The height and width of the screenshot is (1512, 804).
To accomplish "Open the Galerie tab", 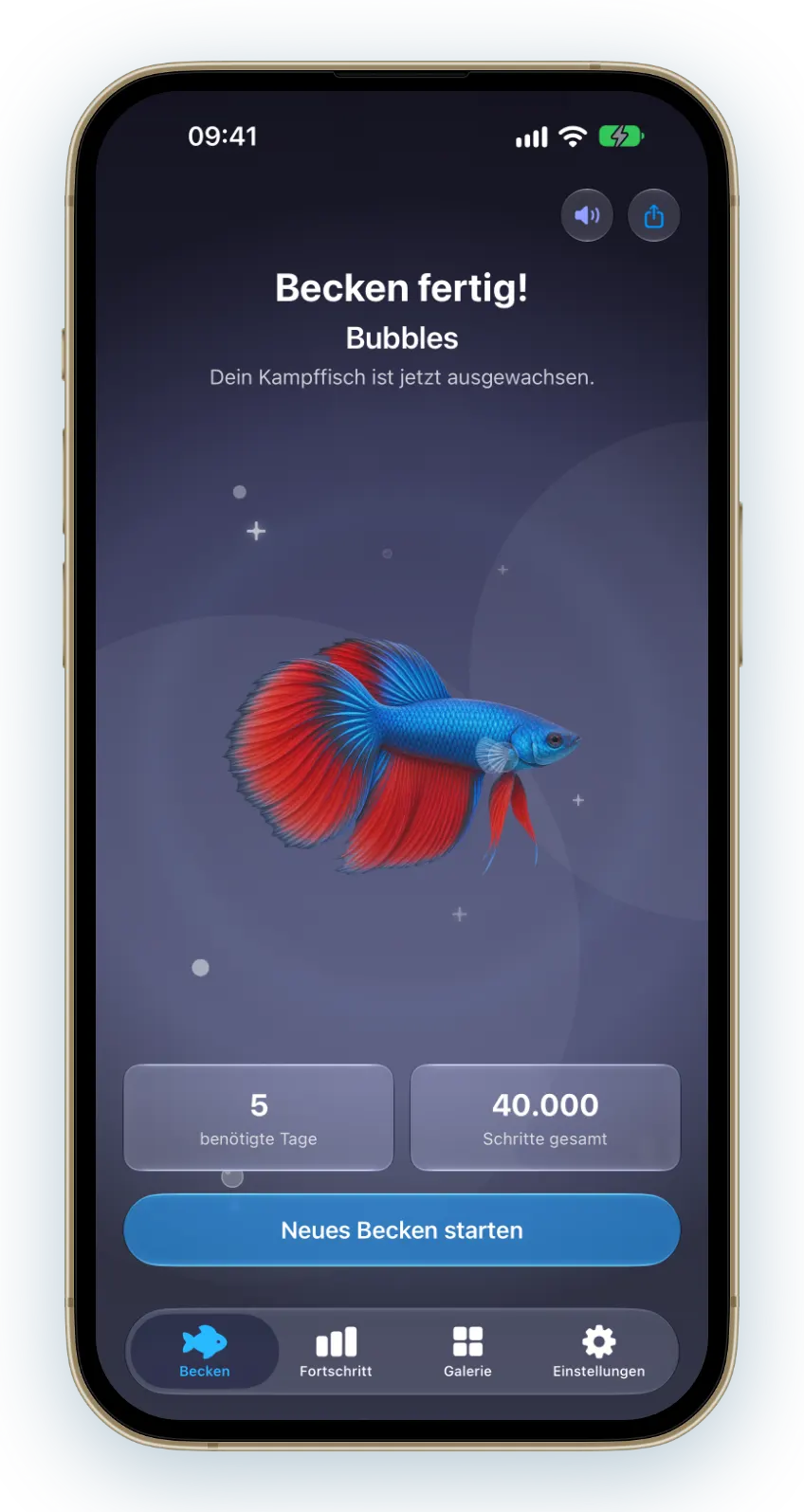I will 467,1352.
